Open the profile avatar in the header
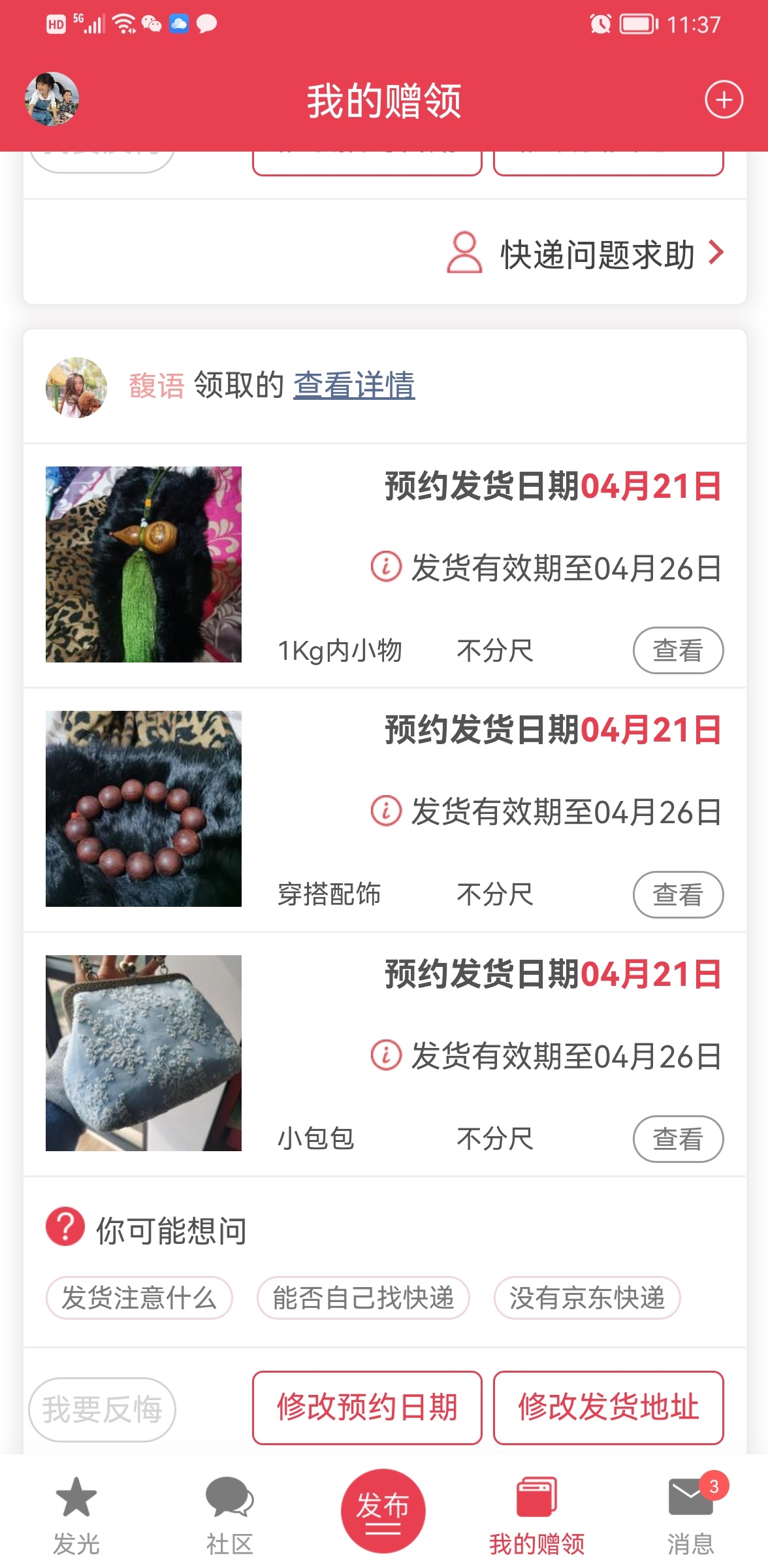The height and width of the screenshot is (1568, 768). coord(52,99)
